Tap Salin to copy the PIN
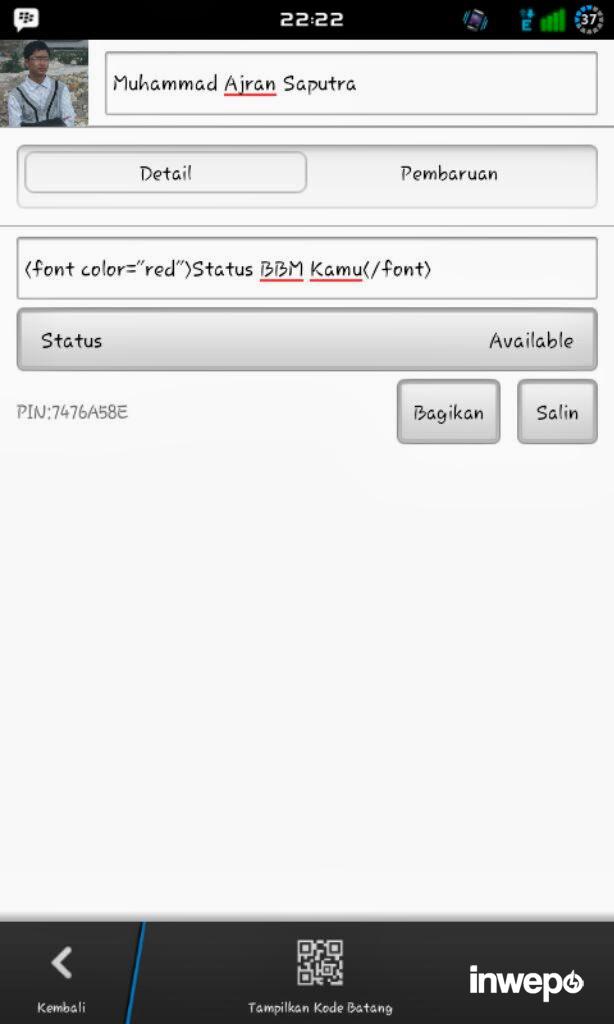This screenshot has width=614, height=1024. [x=557, y=412]
